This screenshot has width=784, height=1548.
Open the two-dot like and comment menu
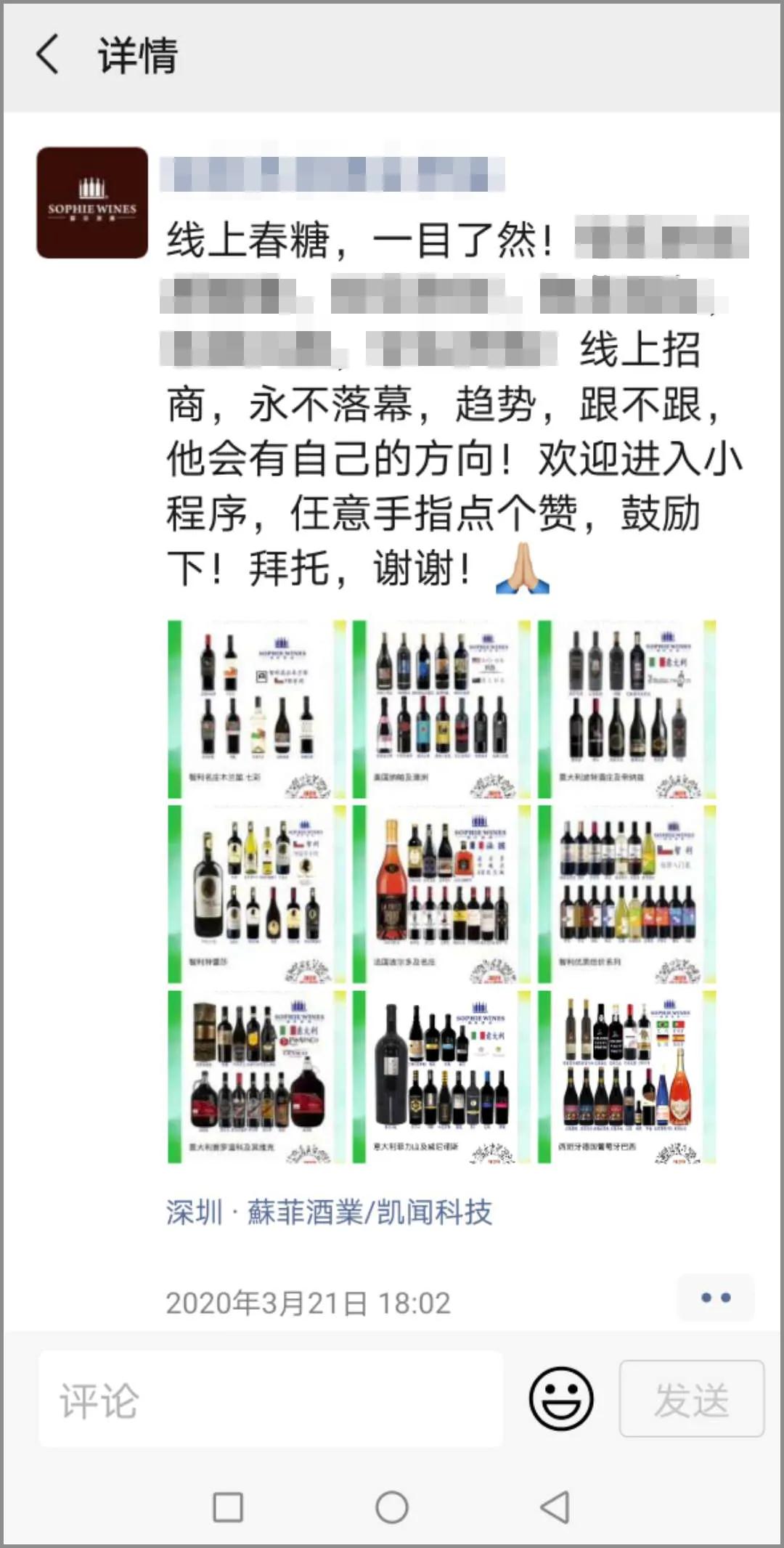click(x=715, y=1298)
